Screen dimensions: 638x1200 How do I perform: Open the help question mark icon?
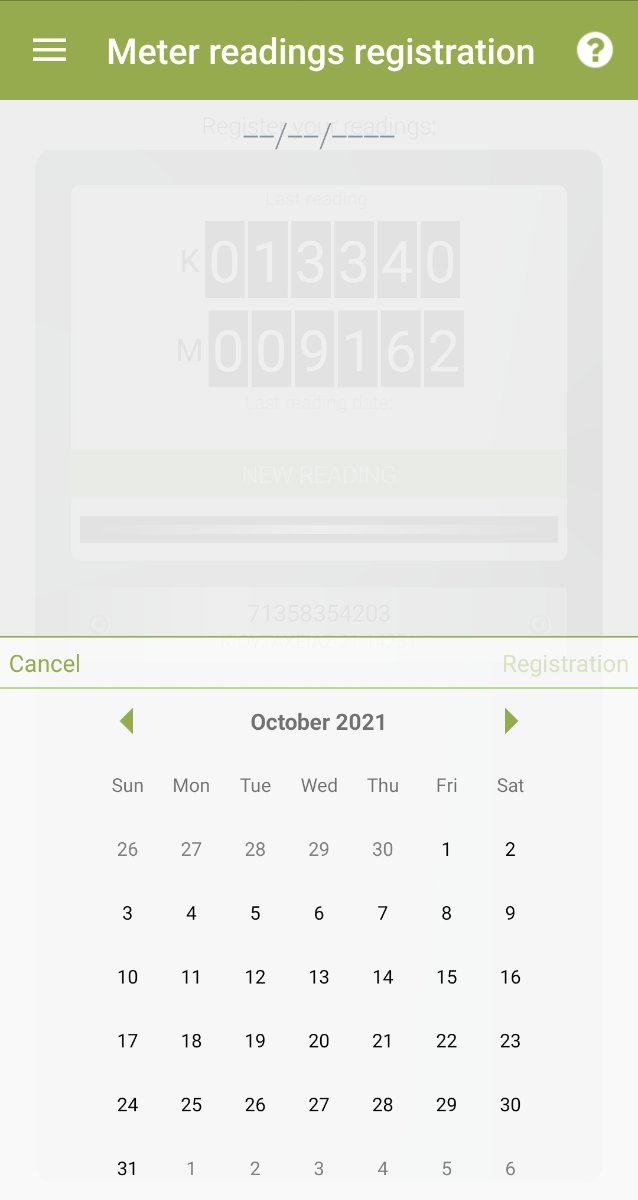[595, 50]
